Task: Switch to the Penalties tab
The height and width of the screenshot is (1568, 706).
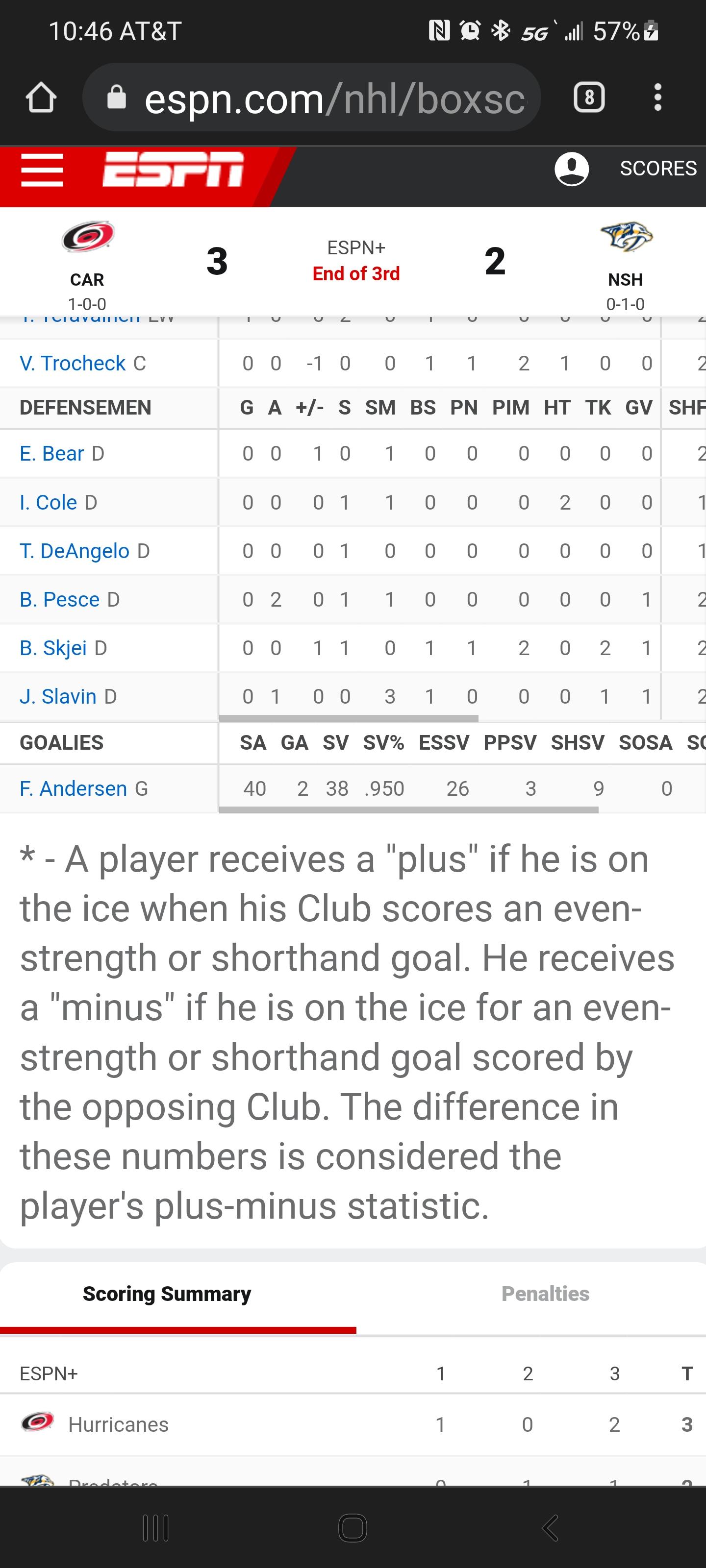Action: coord(545,1294)
